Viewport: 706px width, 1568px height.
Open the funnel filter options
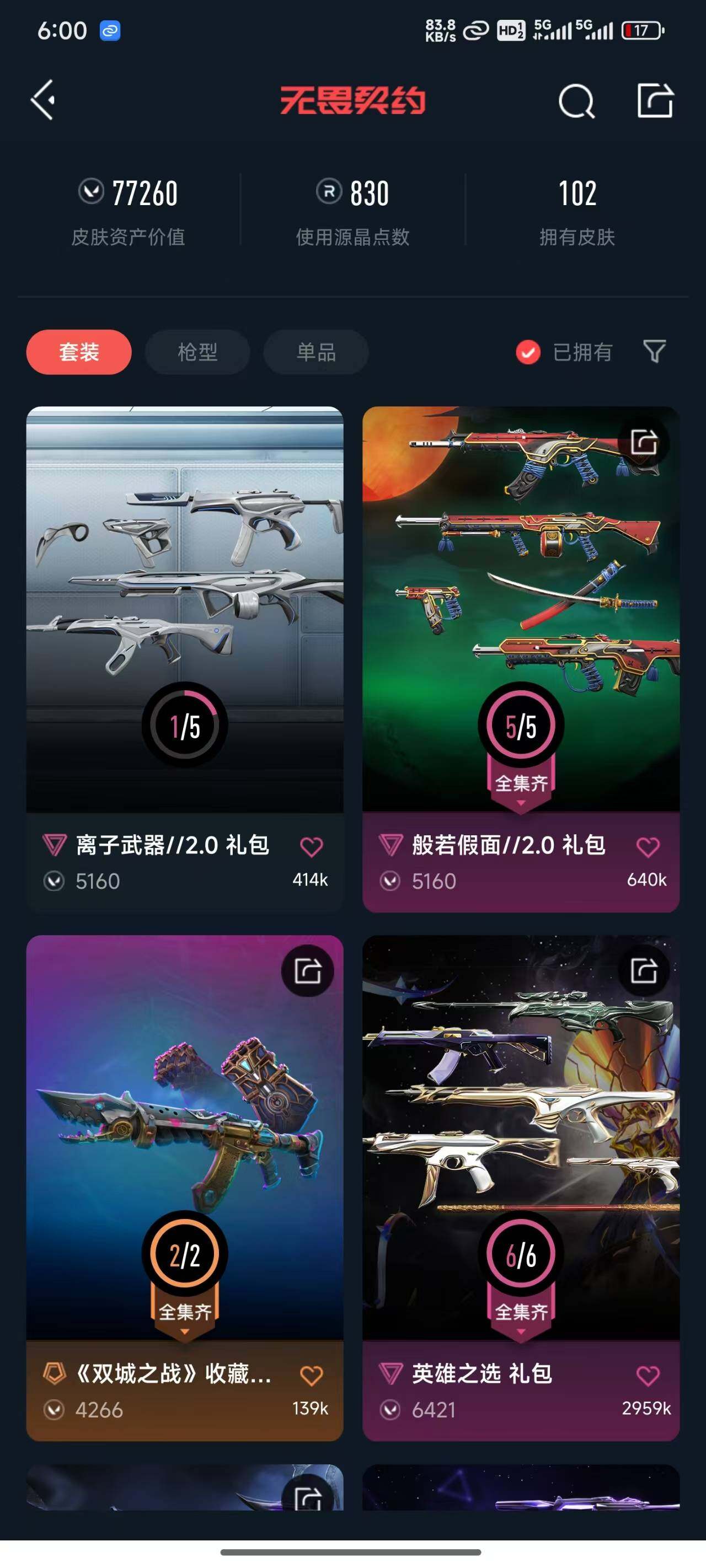[x=654, y=351]
